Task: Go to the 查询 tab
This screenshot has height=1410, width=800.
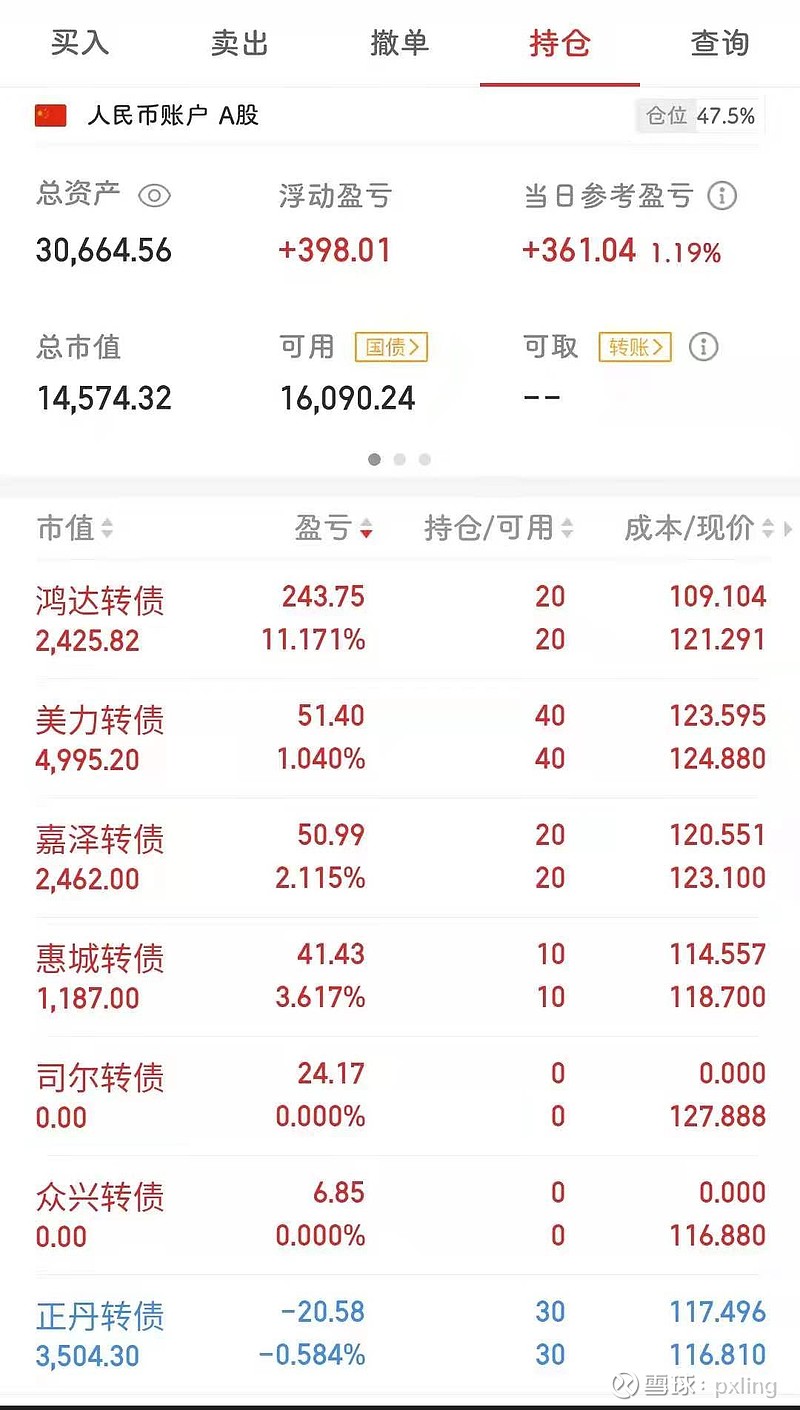Action: coord(719,43)
